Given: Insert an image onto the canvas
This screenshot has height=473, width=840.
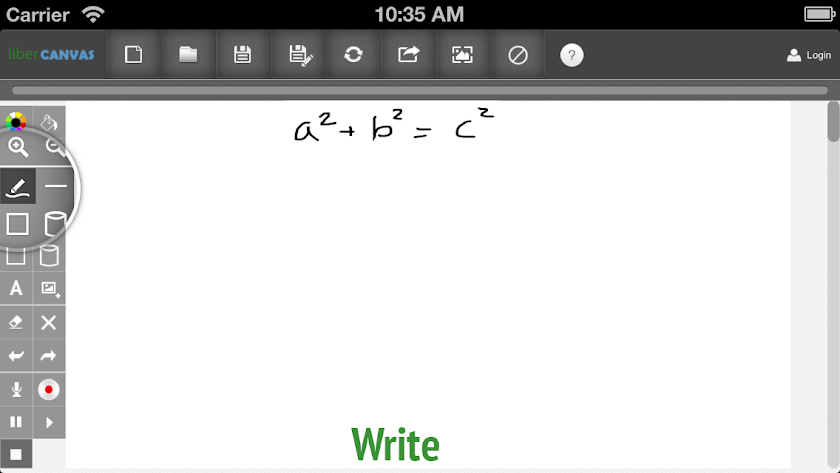Looking at the screenshot, I should click(x=50, y=289).
